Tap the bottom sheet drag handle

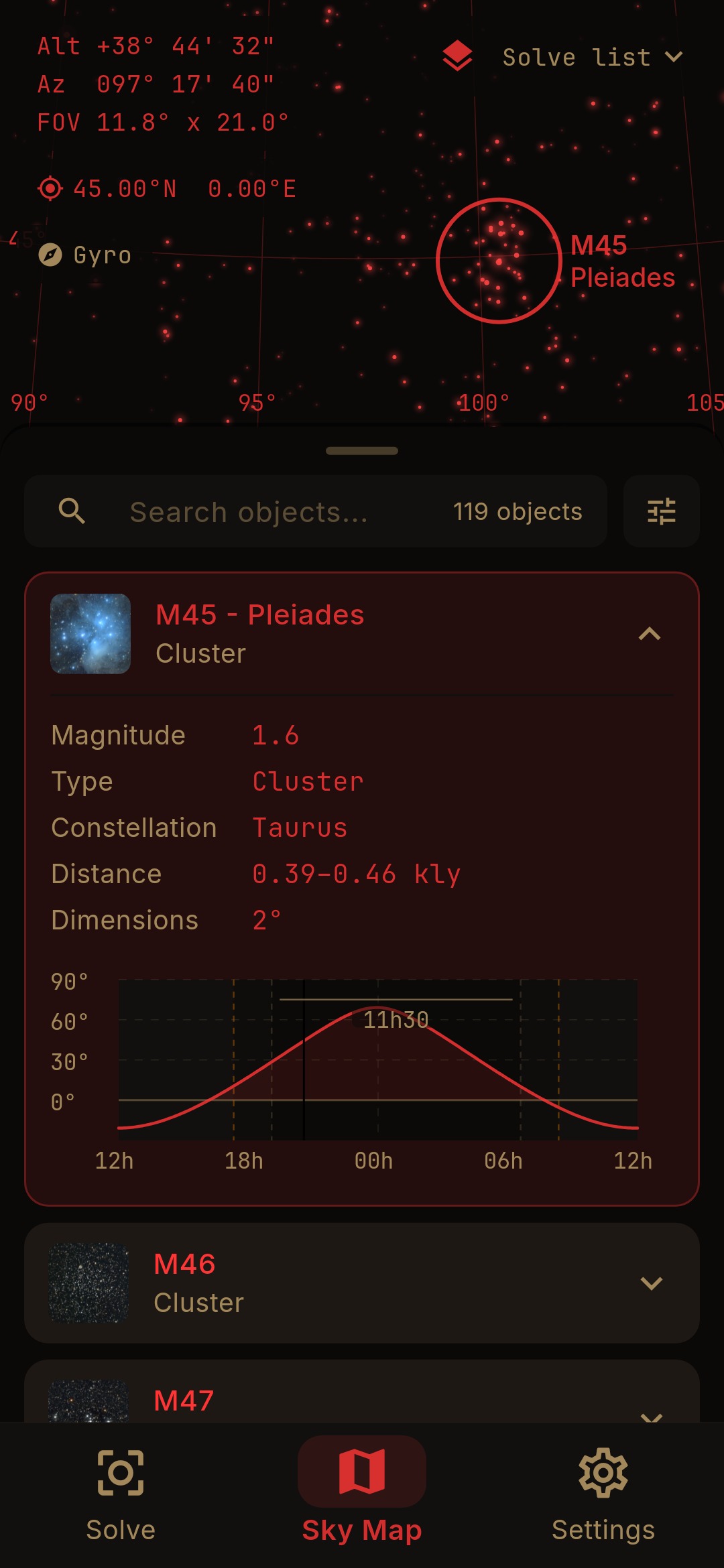(x=362, y=451)
